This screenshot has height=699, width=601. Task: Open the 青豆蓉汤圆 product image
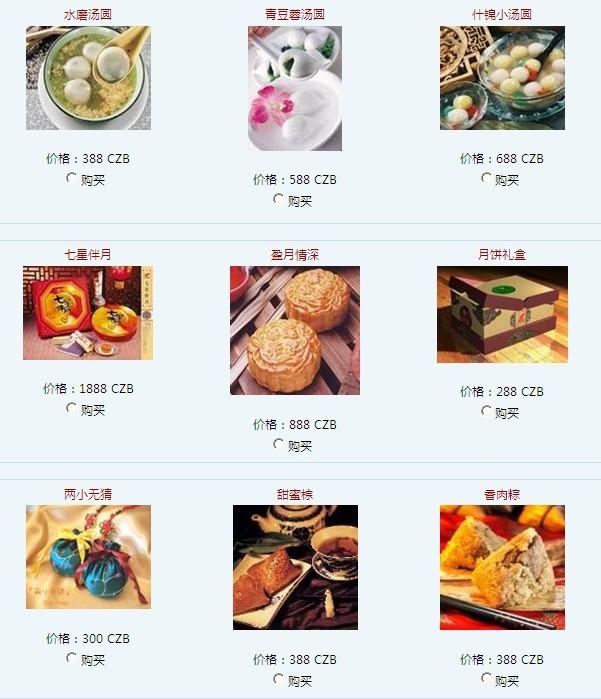pos(295,88)
